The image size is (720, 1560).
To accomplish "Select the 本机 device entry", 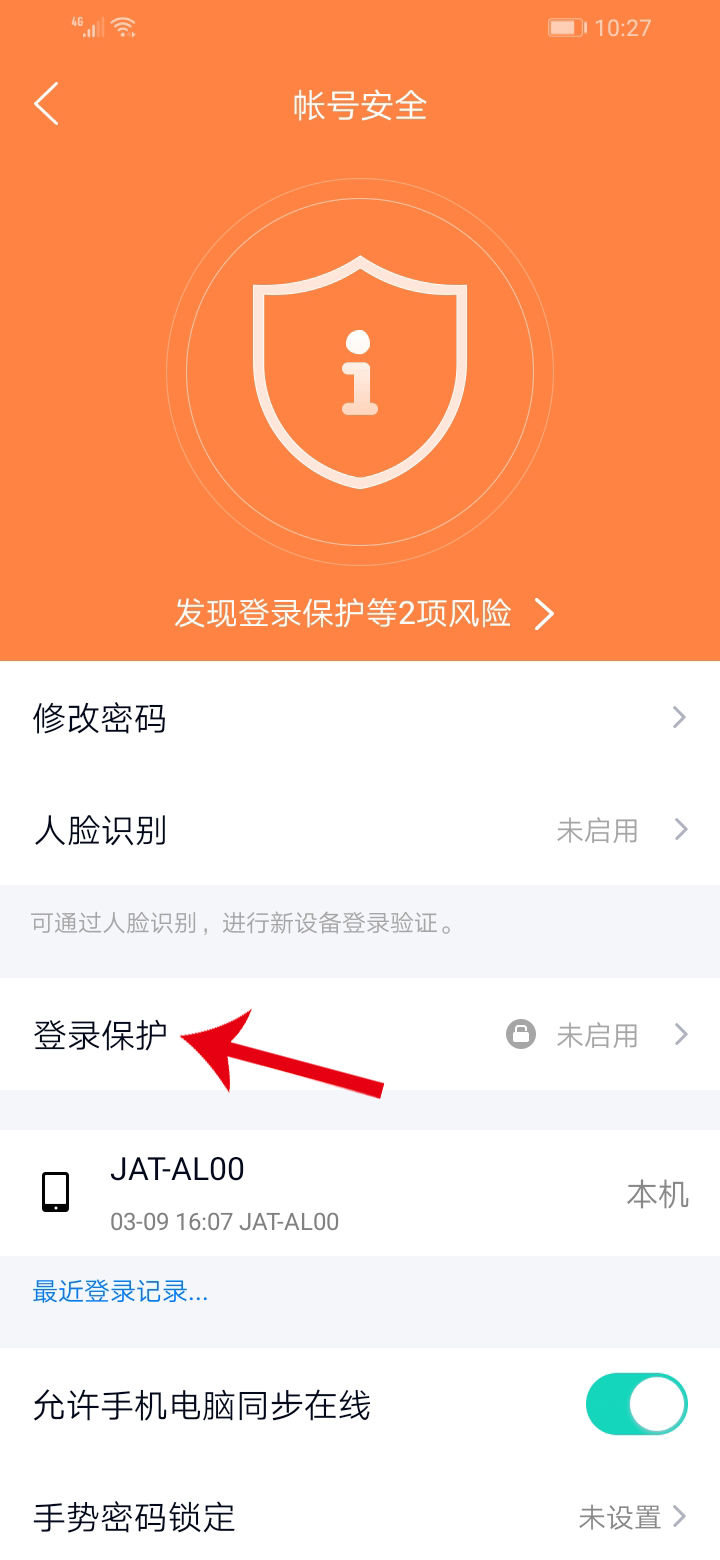I will click(655, 1192).
